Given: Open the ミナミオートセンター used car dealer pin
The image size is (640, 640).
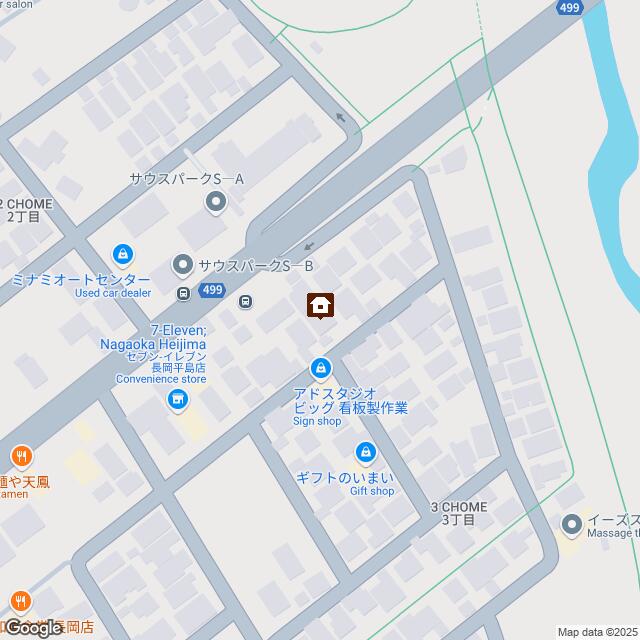Looking at the screenshot, I should click(121, 256).
